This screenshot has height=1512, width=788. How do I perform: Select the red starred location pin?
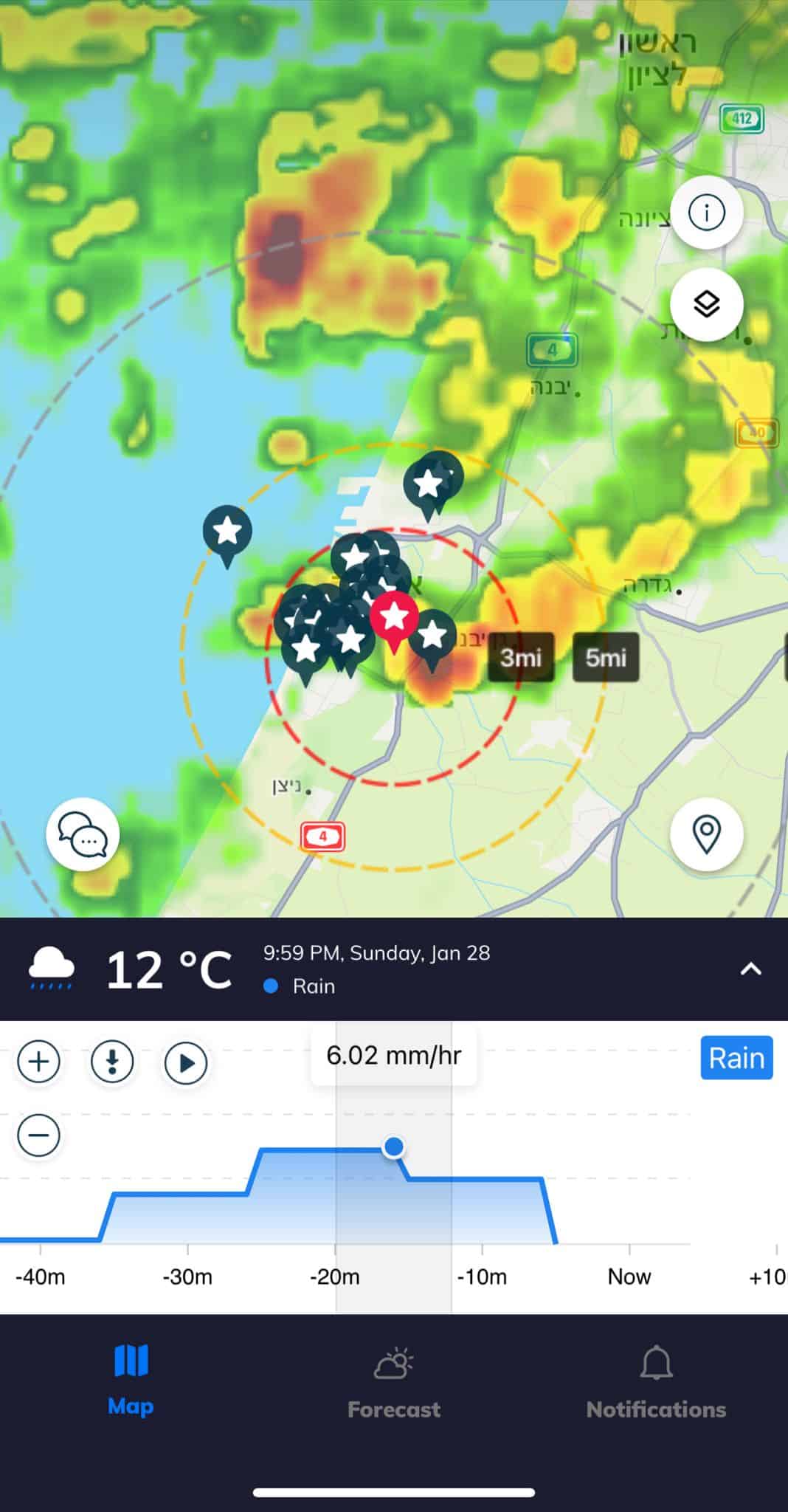coord(394,616)
